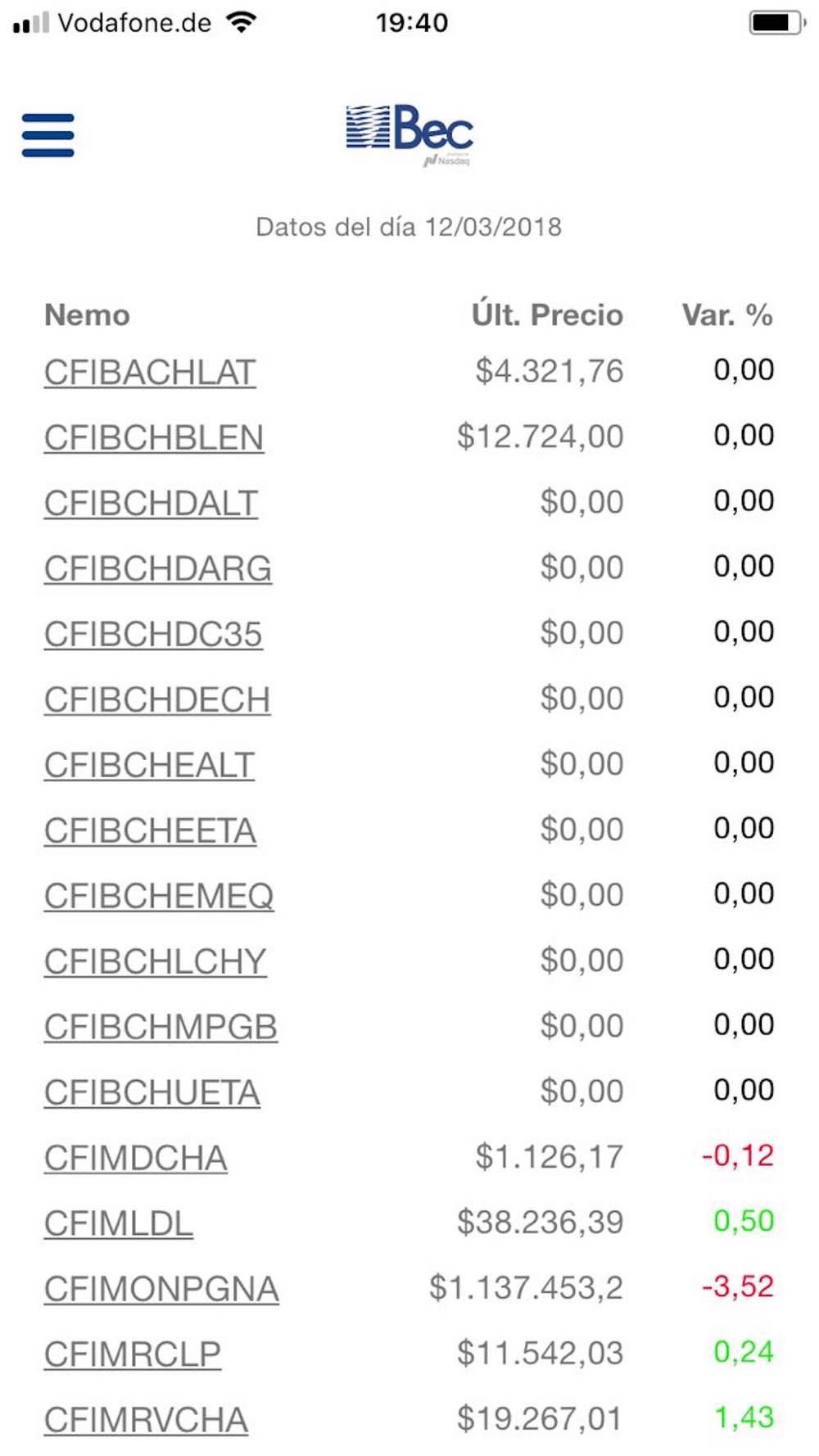This screenshot has height=1456, width=819.
Task: Open CFIMRCLP instrument details
Action: point(133,1355)
